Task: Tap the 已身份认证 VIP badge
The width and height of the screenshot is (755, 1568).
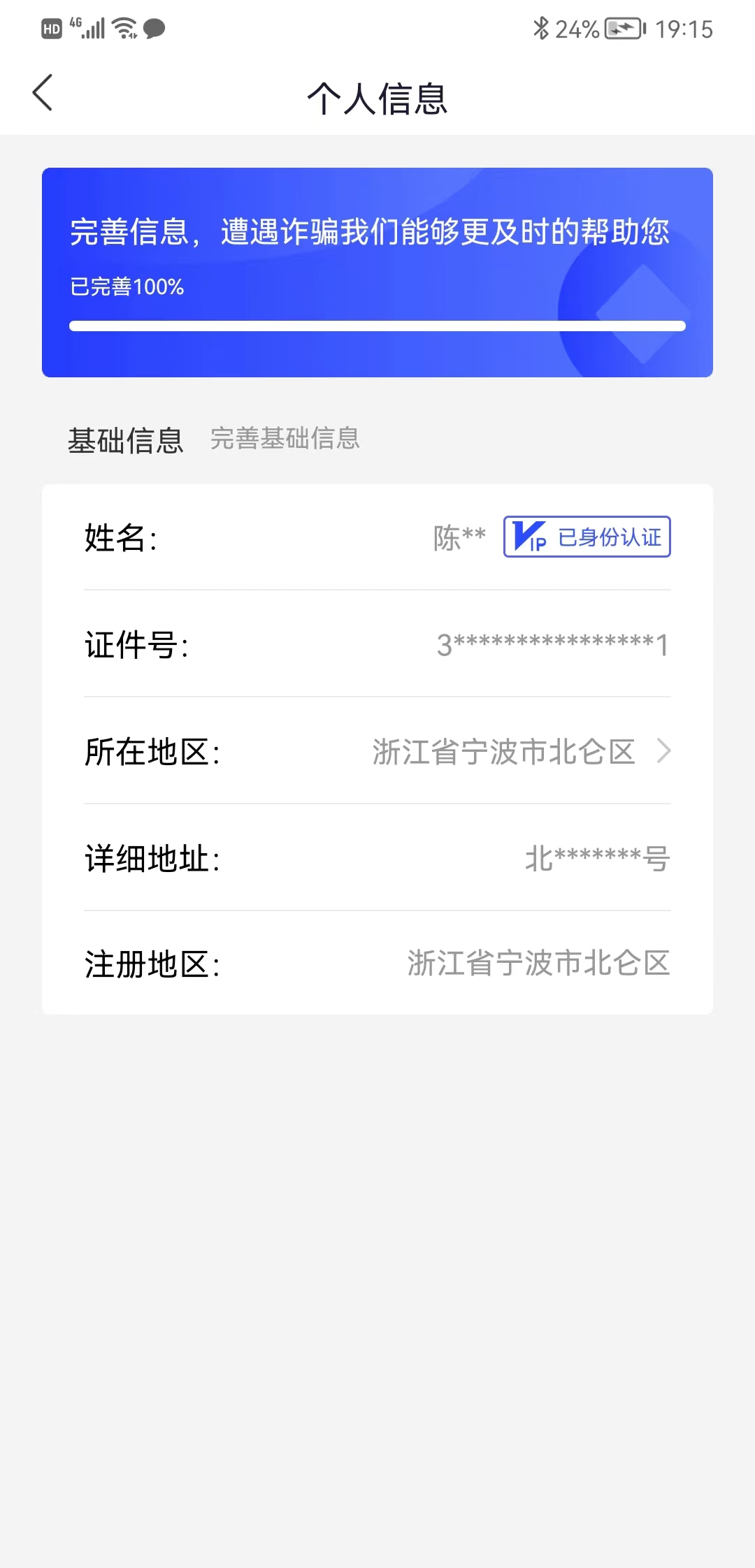Action: (x=587, y=537)
